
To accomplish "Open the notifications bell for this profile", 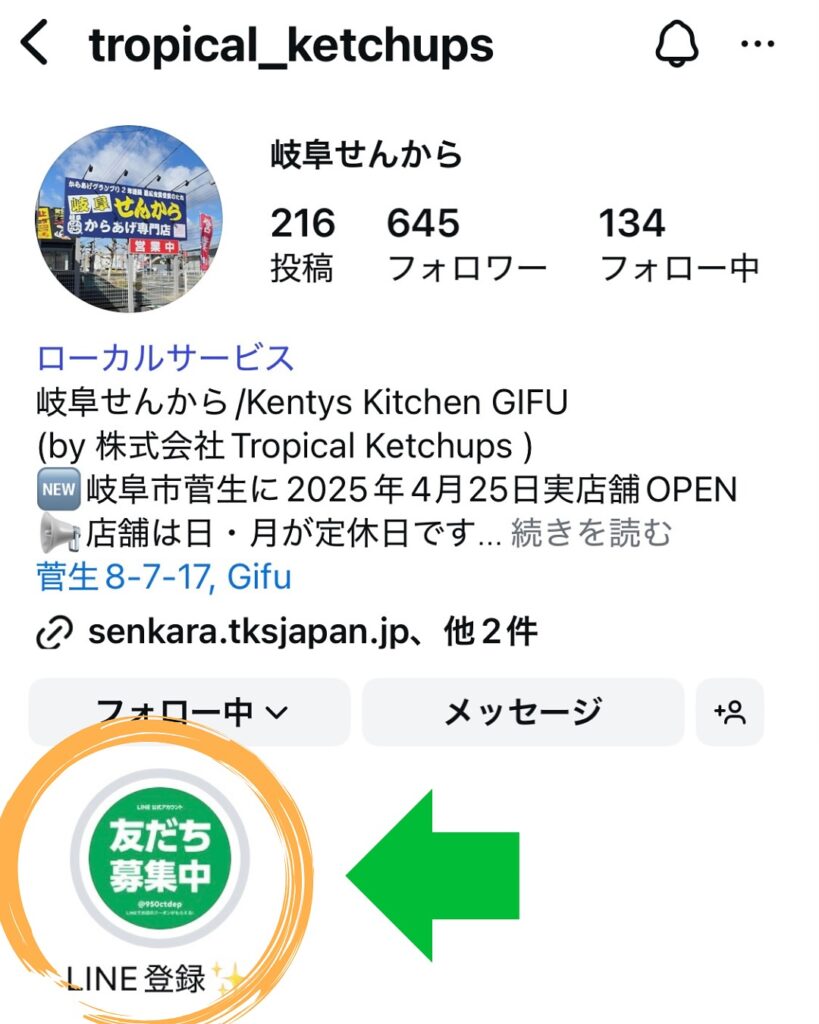I will [678, 44].
